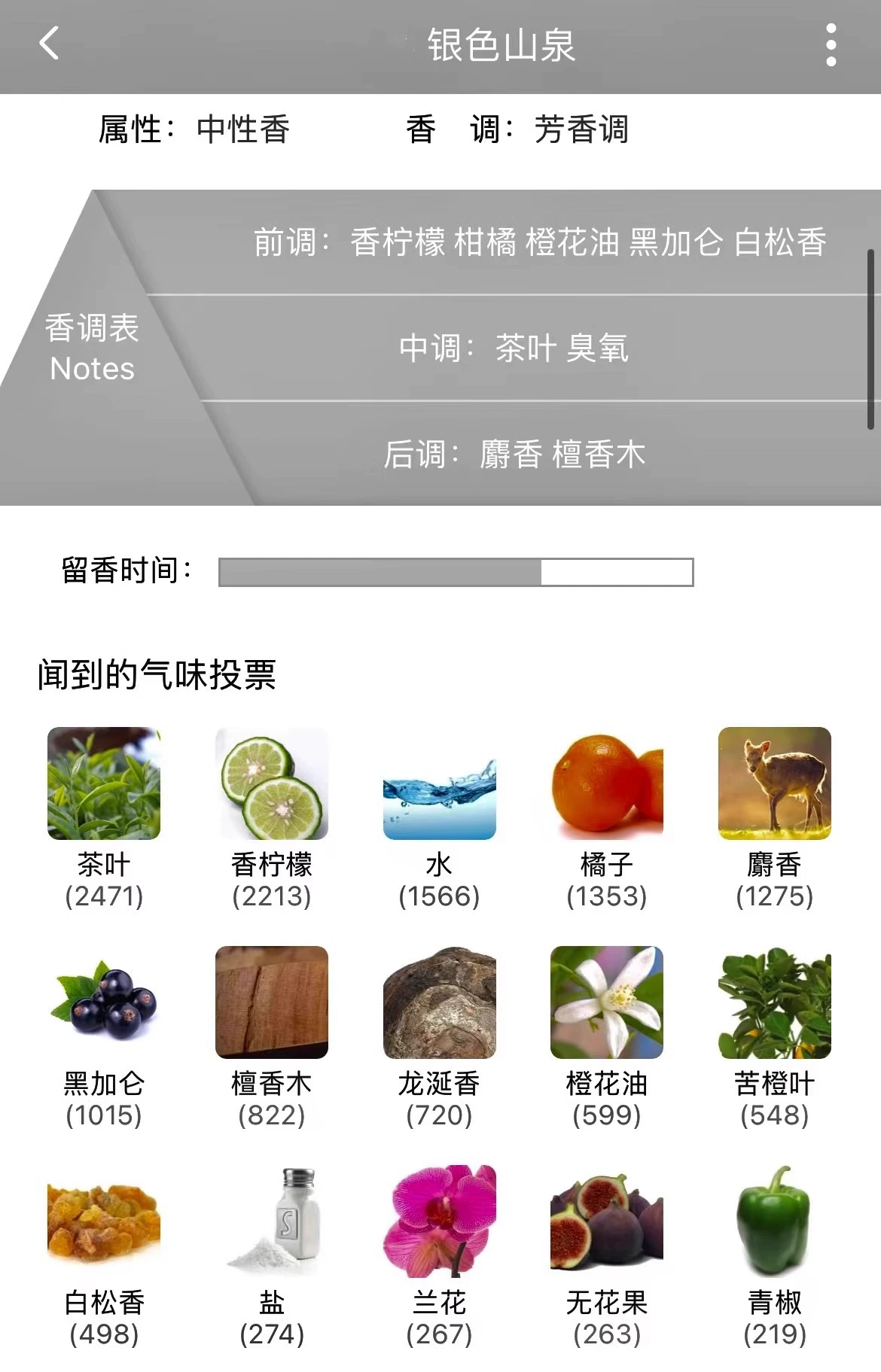Tap the 檀香木 scent tile

(x=272, y=1002)
